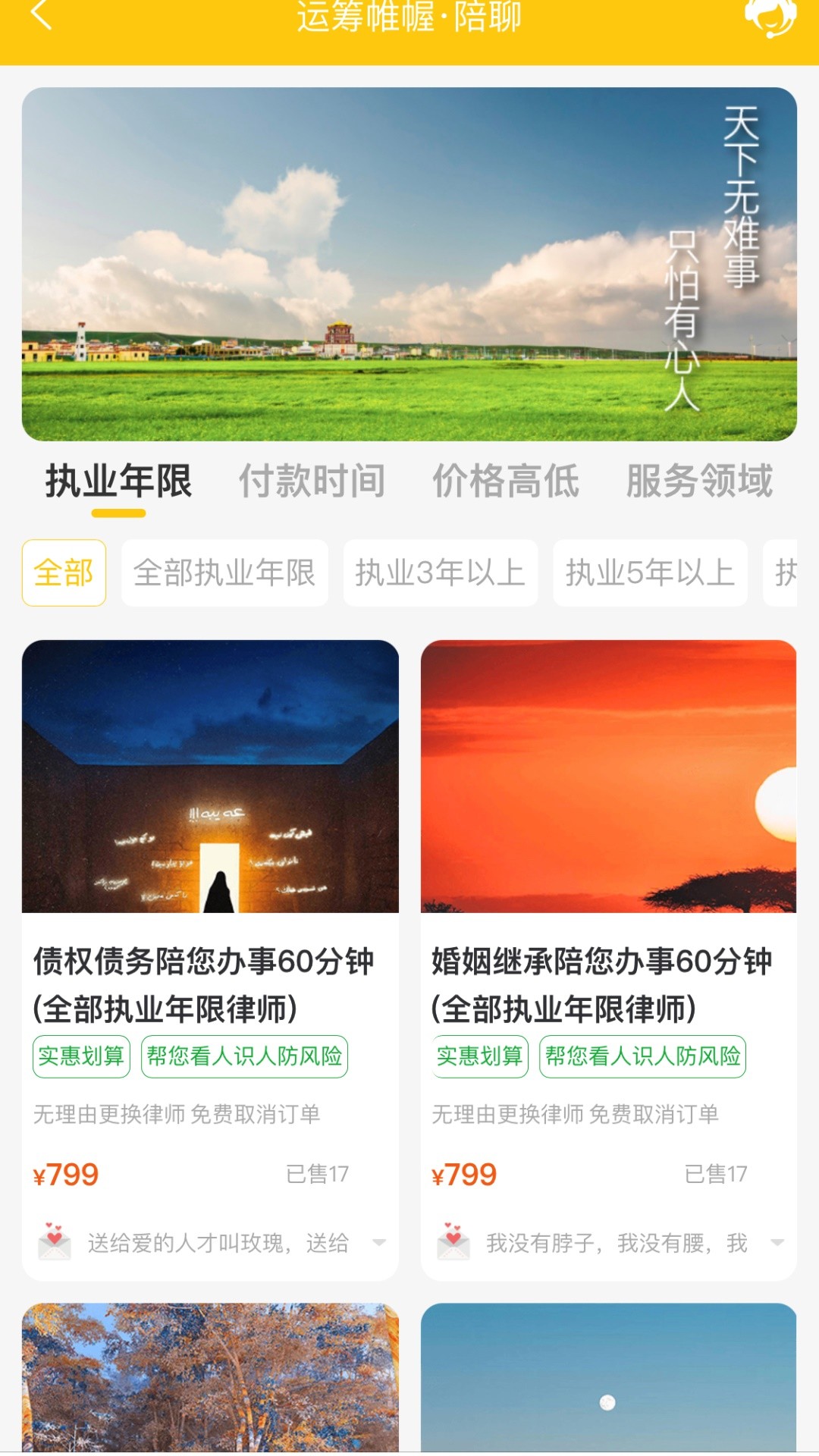The image size is (819, 1456).
Task: Expand the 我没有脖子 message dropdown
Action: tap(777, 1242)
